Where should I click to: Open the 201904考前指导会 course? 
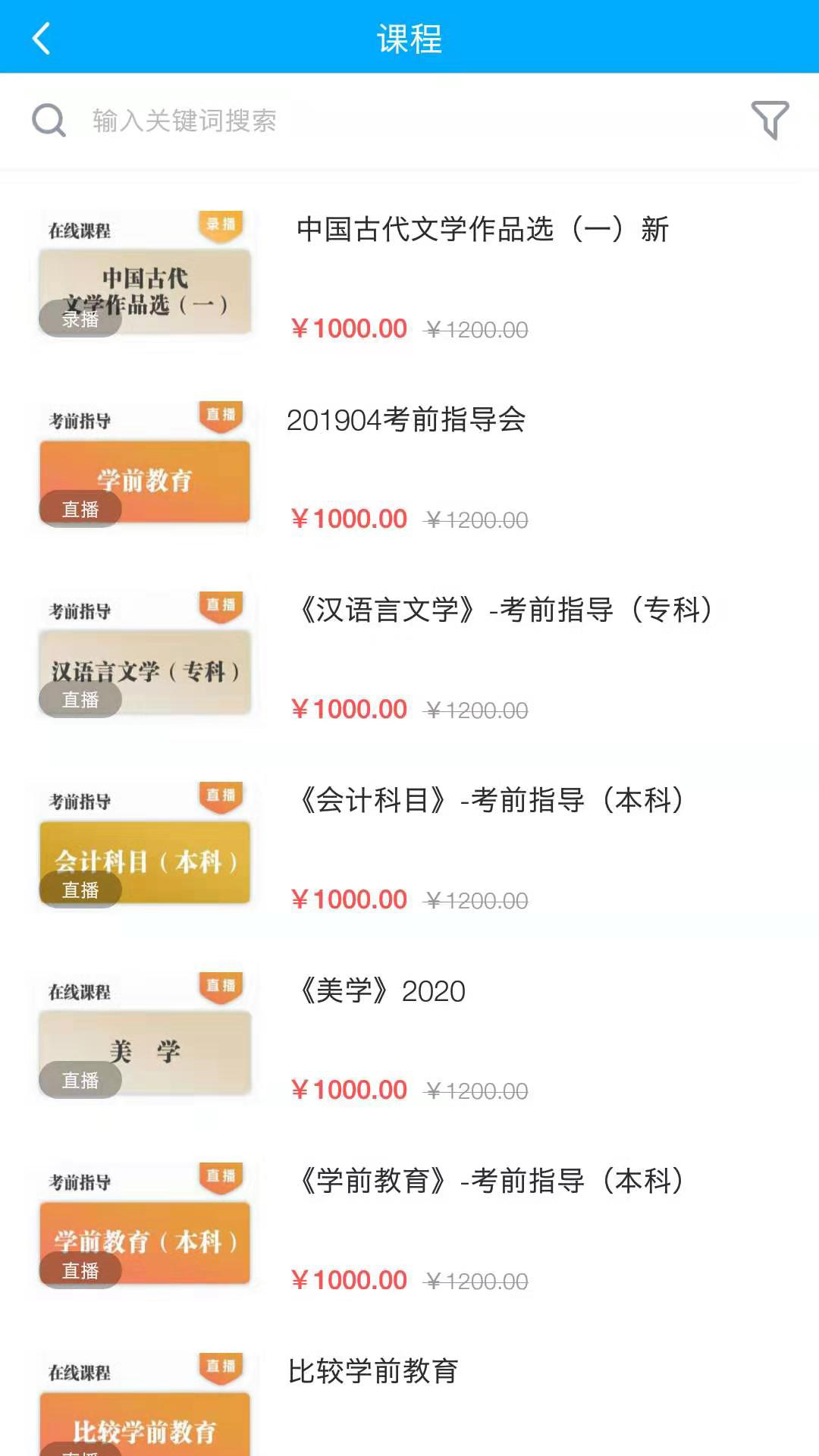(406, 420)
